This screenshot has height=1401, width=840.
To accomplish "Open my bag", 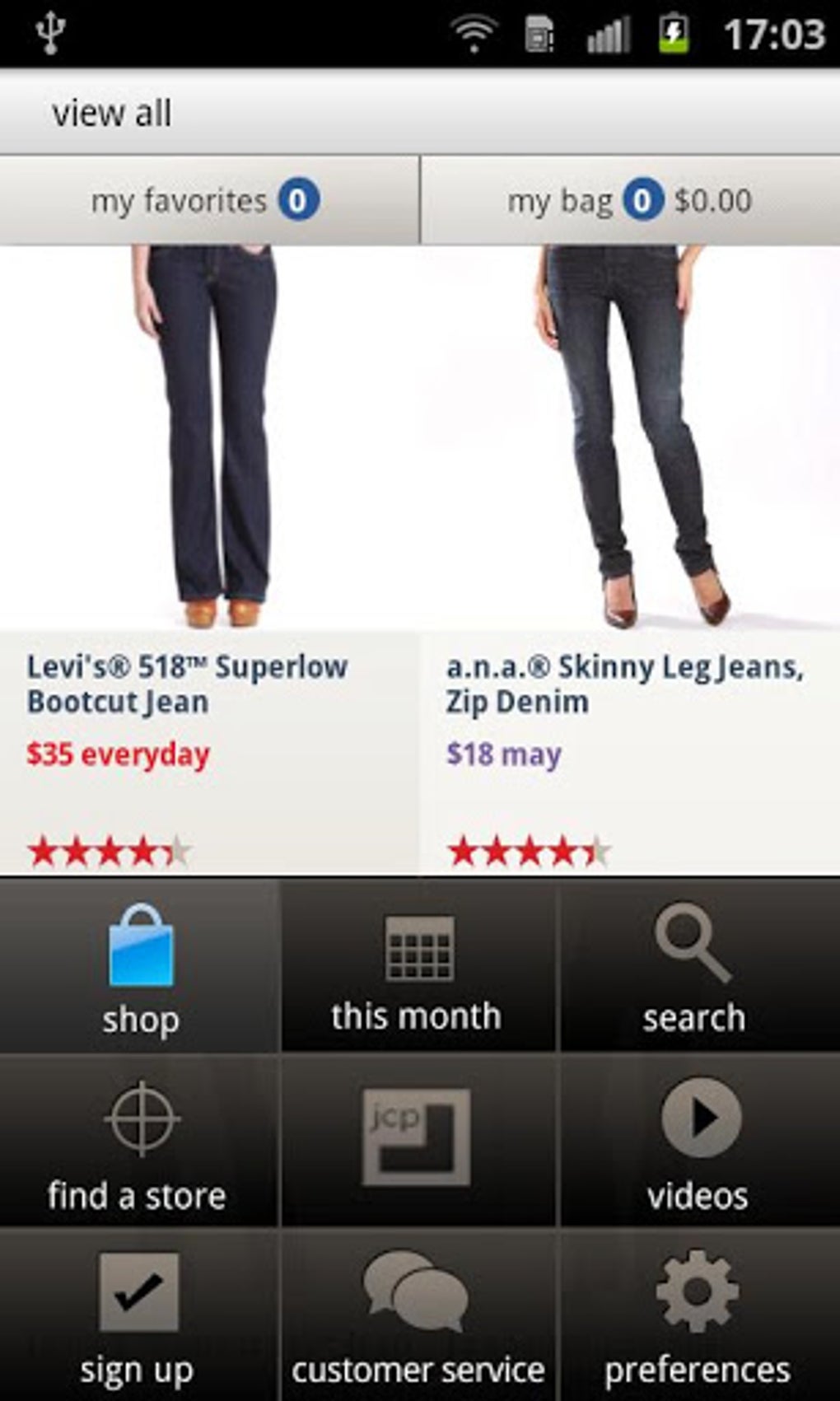I will coord(630,200).
